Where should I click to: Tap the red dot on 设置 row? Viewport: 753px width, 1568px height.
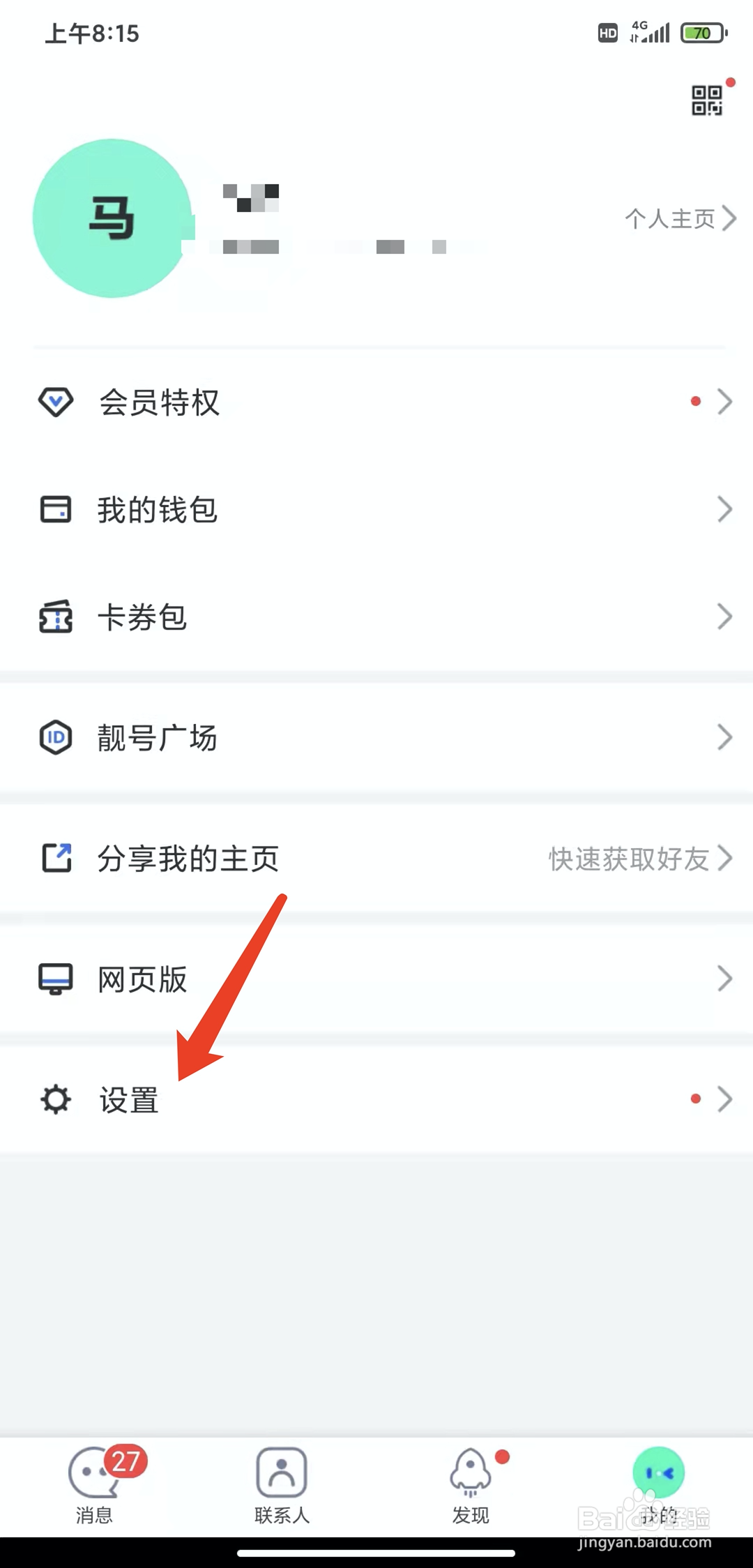(x=695, y=1099)
